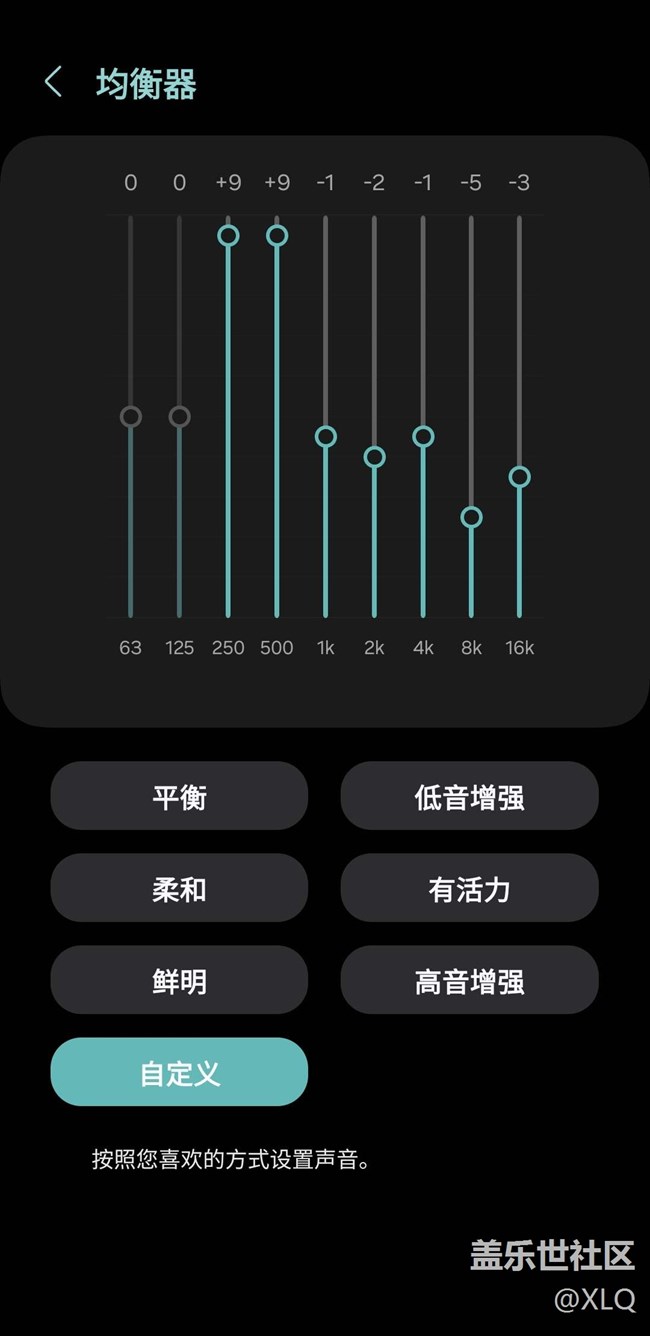Screen dimensions: 650x1336
Task: Pick the 鲜明 preset
Action: [x=179, y=980]
